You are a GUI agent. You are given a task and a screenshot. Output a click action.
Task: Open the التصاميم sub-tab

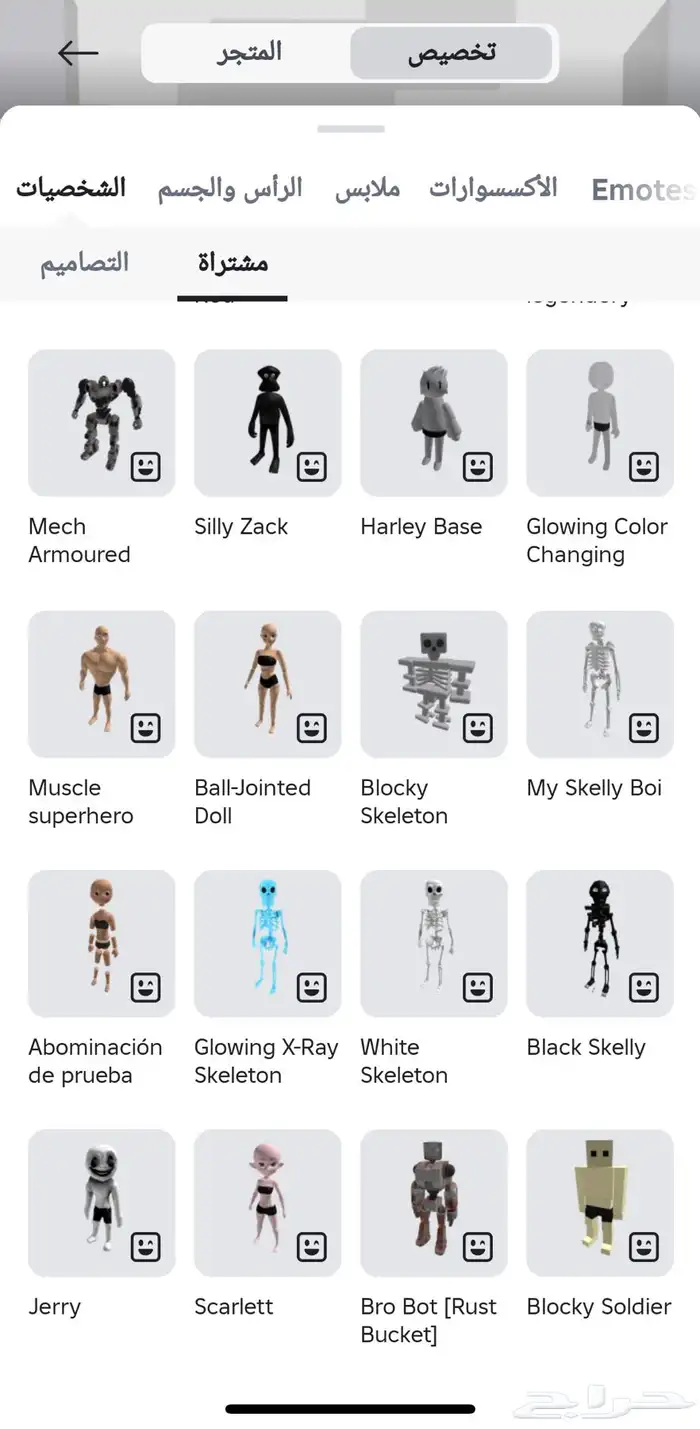(84, 263)
